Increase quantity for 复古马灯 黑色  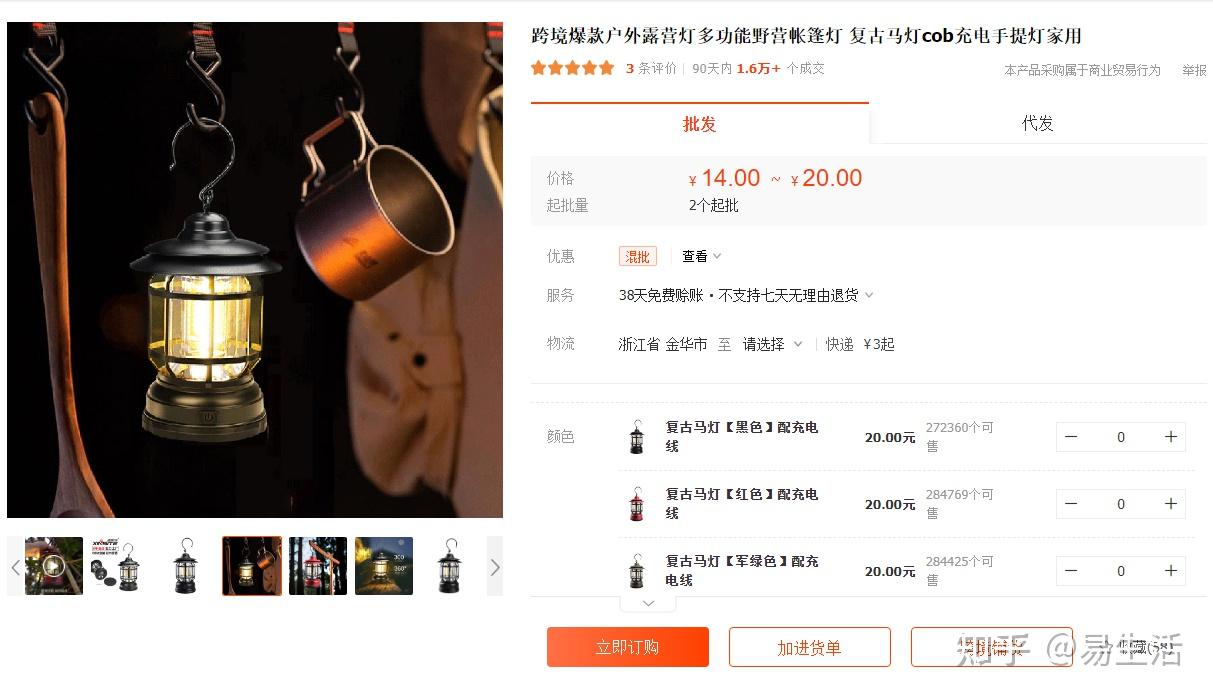point(1170,437)
